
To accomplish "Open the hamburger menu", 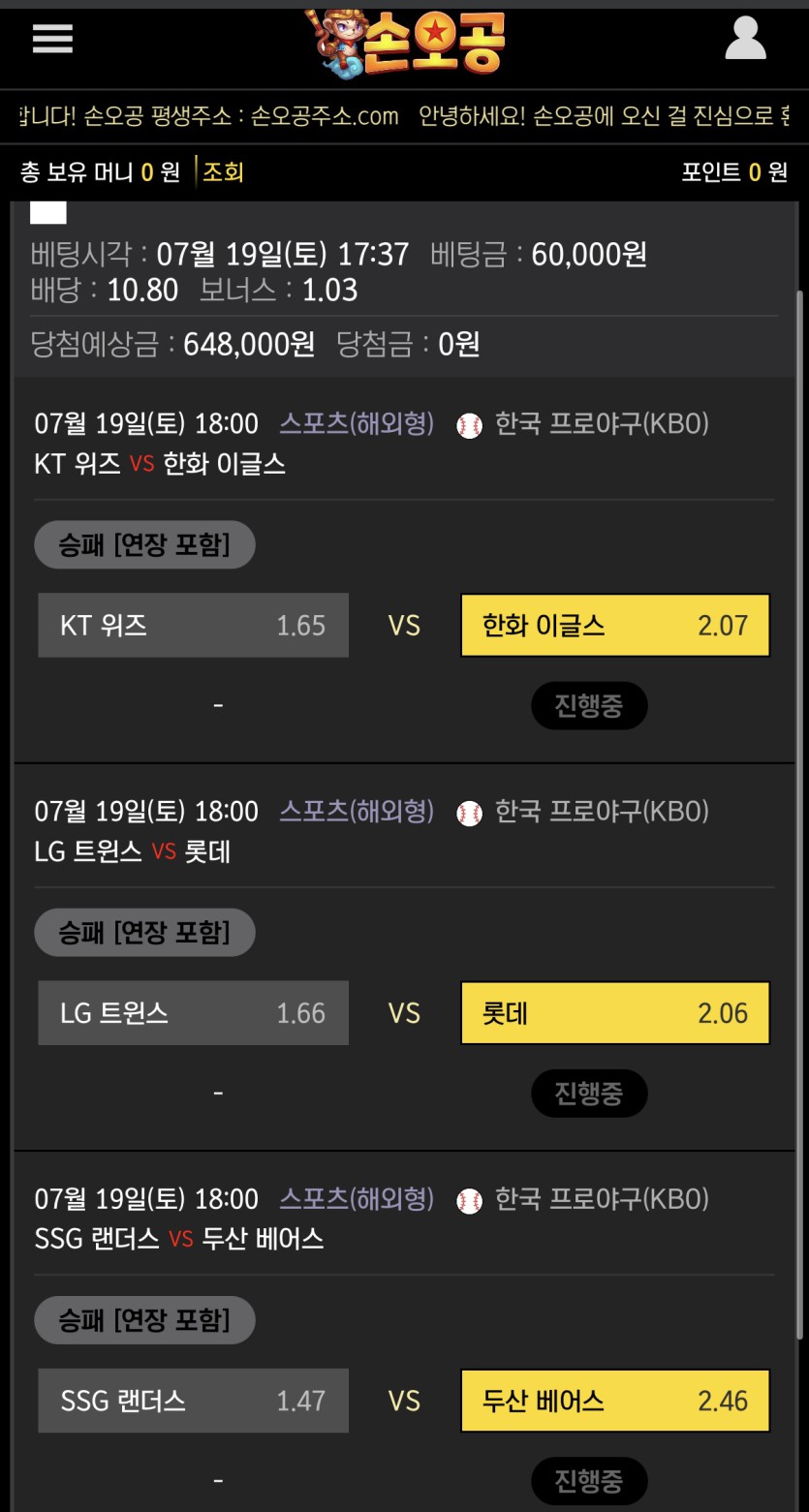I will 52,38.
